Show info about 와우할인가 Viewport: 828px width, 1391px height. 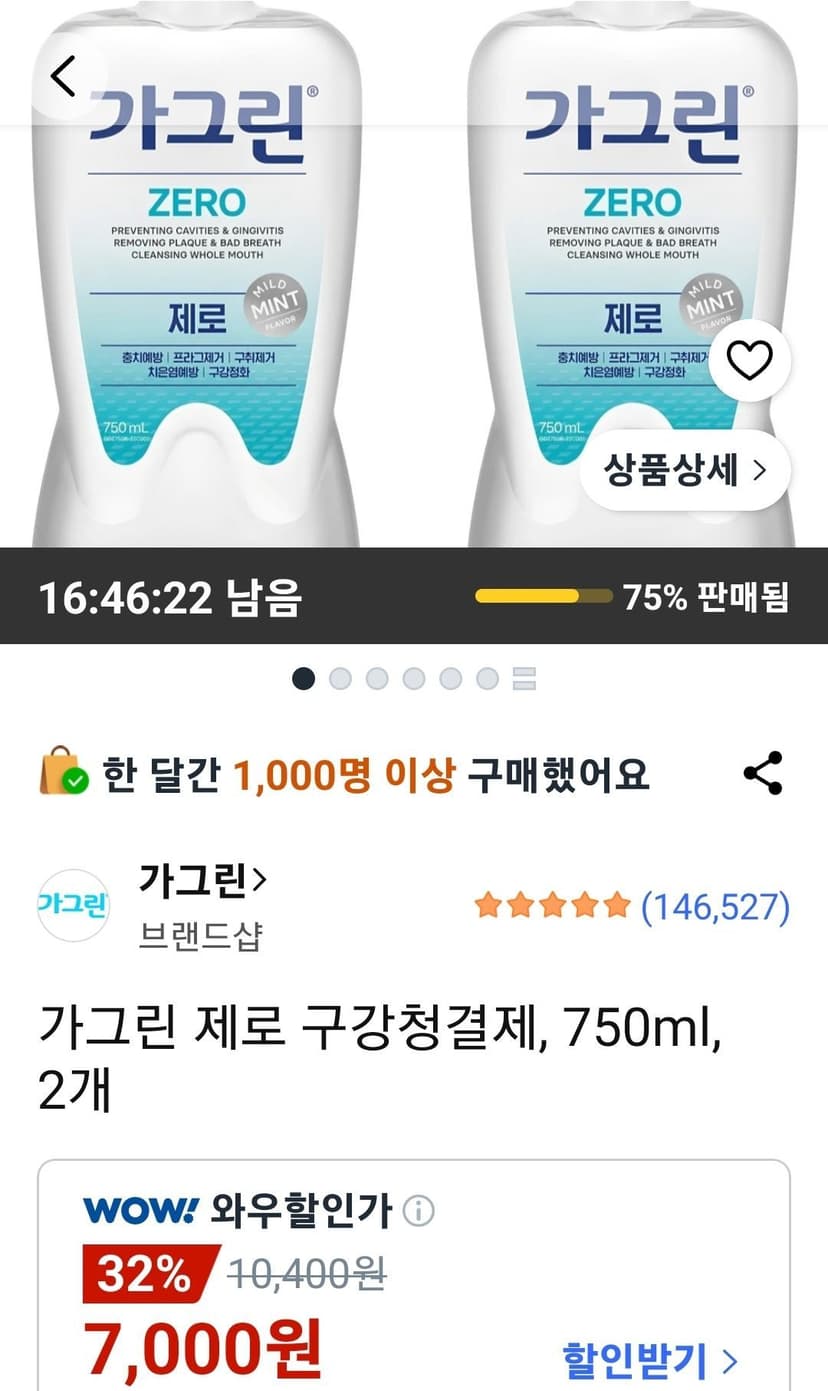(x=418, y=1212)
